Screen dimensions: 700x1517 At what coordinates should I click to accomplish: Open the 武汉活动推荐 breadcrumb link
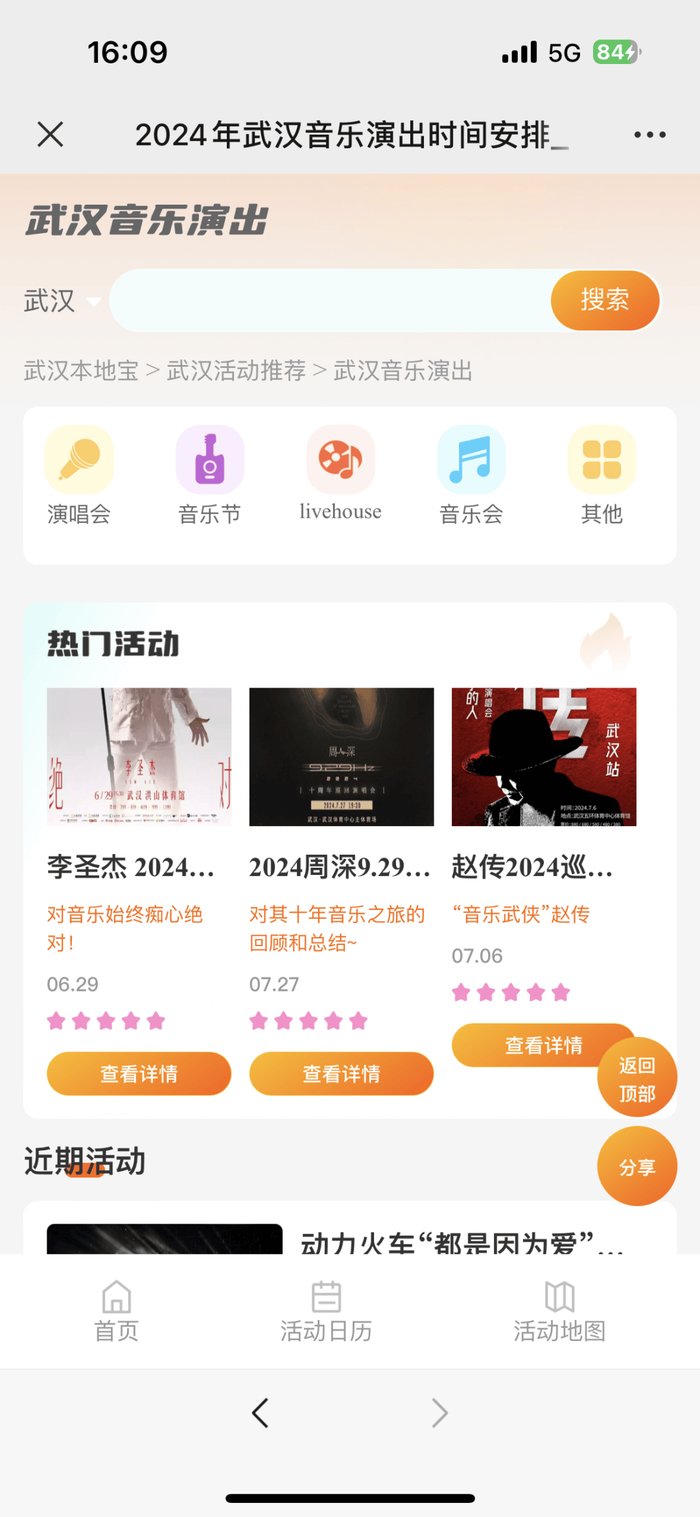click(236, 371)
